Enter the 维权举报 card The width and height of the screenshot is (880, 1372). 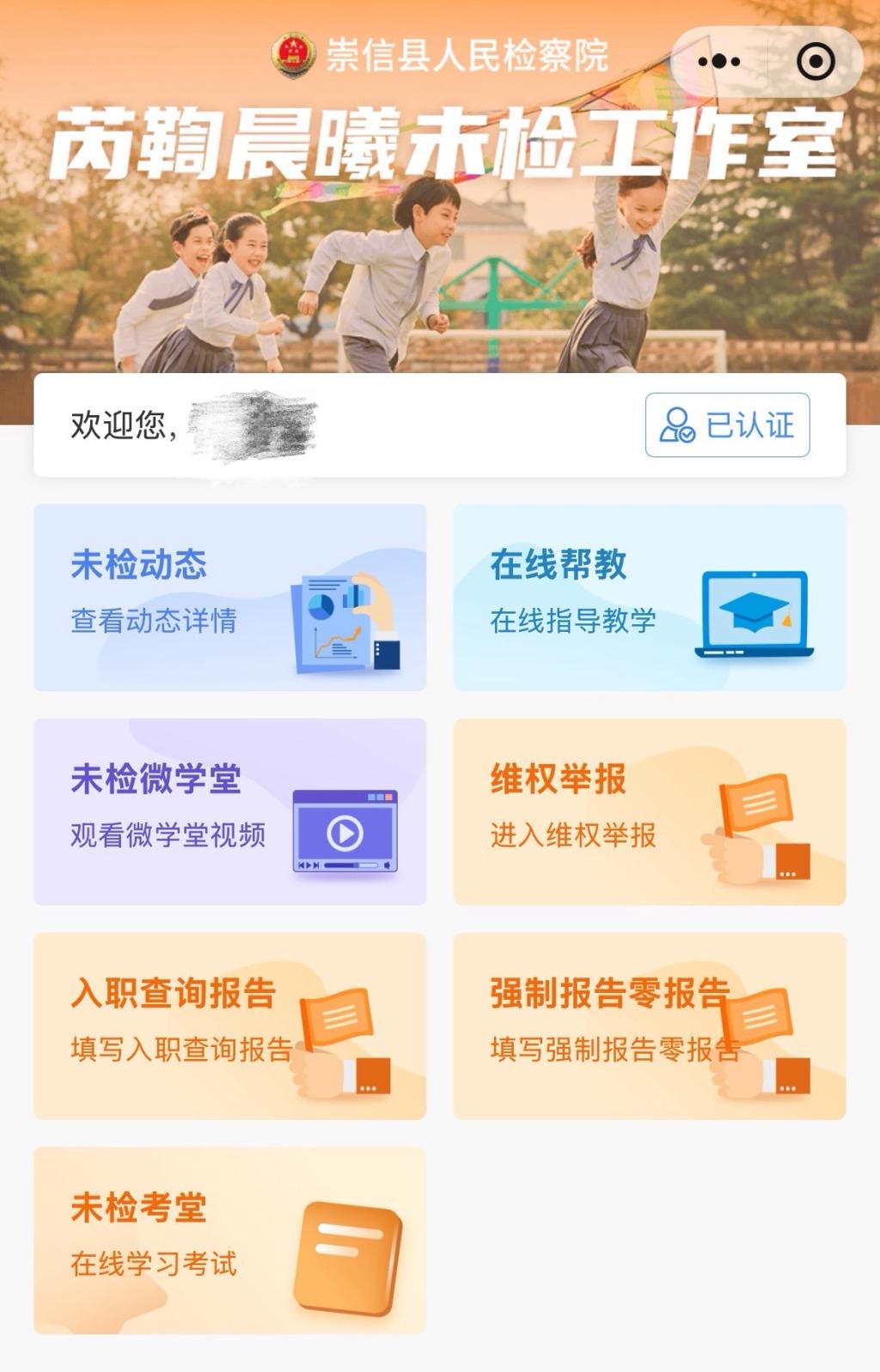(x=649, y=811)
